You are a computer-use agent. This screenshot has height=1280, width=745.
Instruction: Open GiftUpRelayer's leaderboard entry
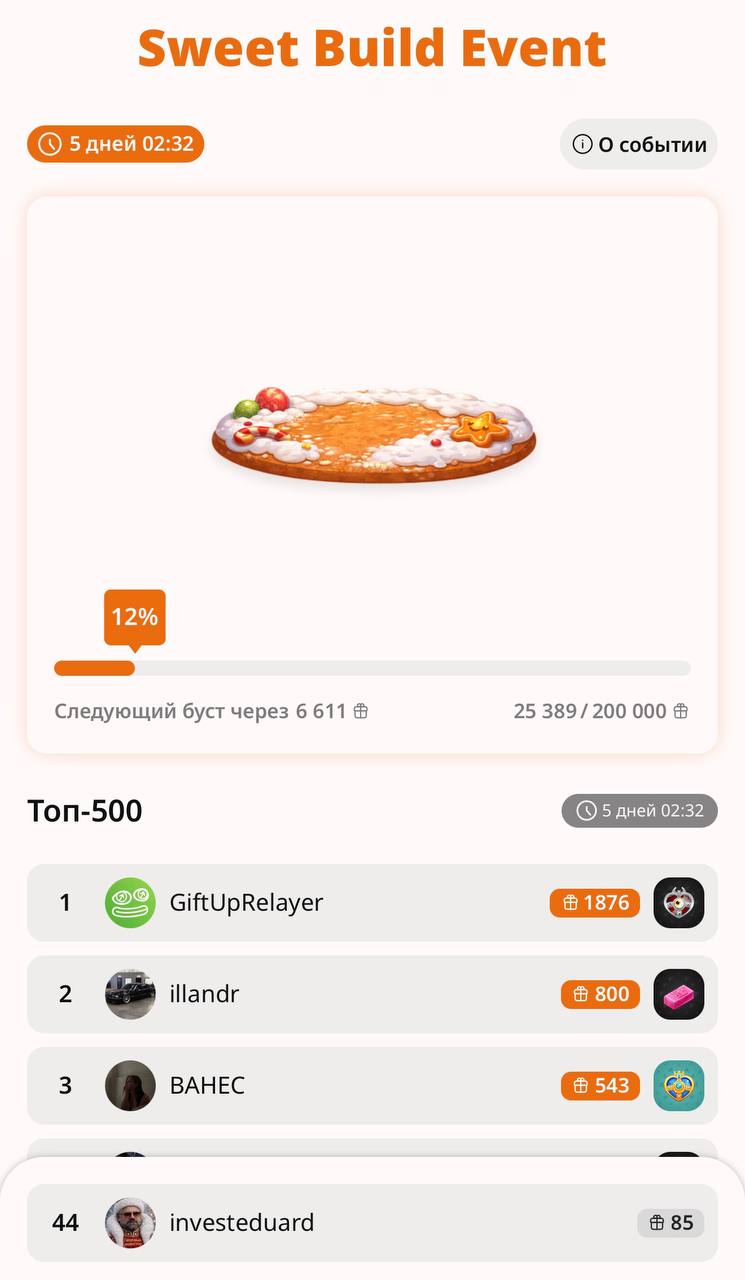371,903
